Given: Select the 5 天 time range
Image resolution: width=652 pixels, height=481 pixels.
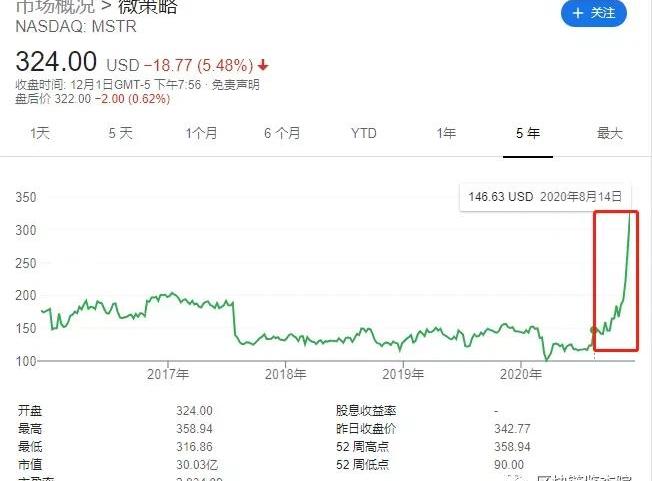Looking at the screenshot, I should 120,133.
